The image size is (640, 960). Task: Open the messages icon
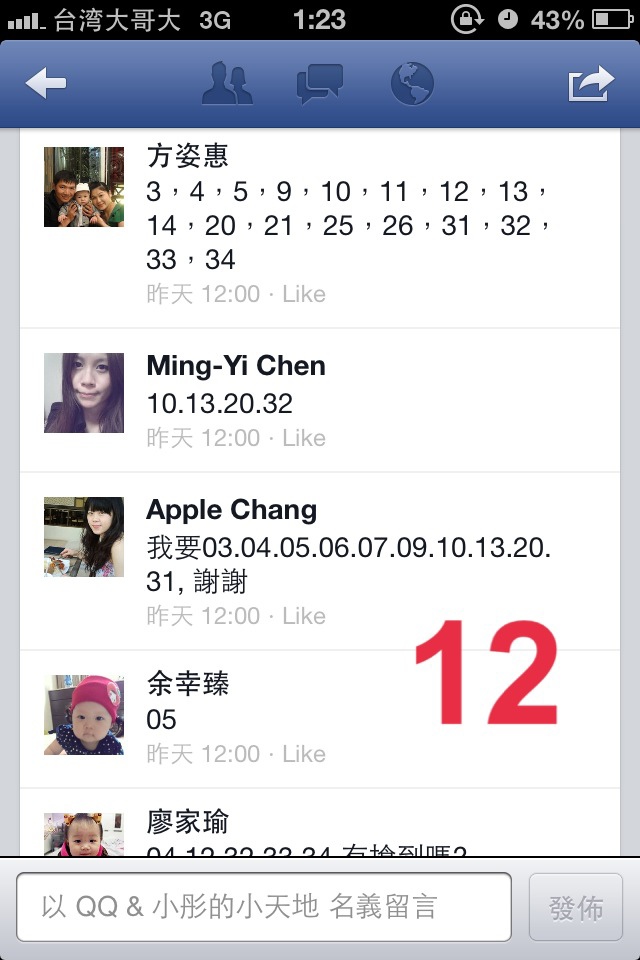pos(320,84)
